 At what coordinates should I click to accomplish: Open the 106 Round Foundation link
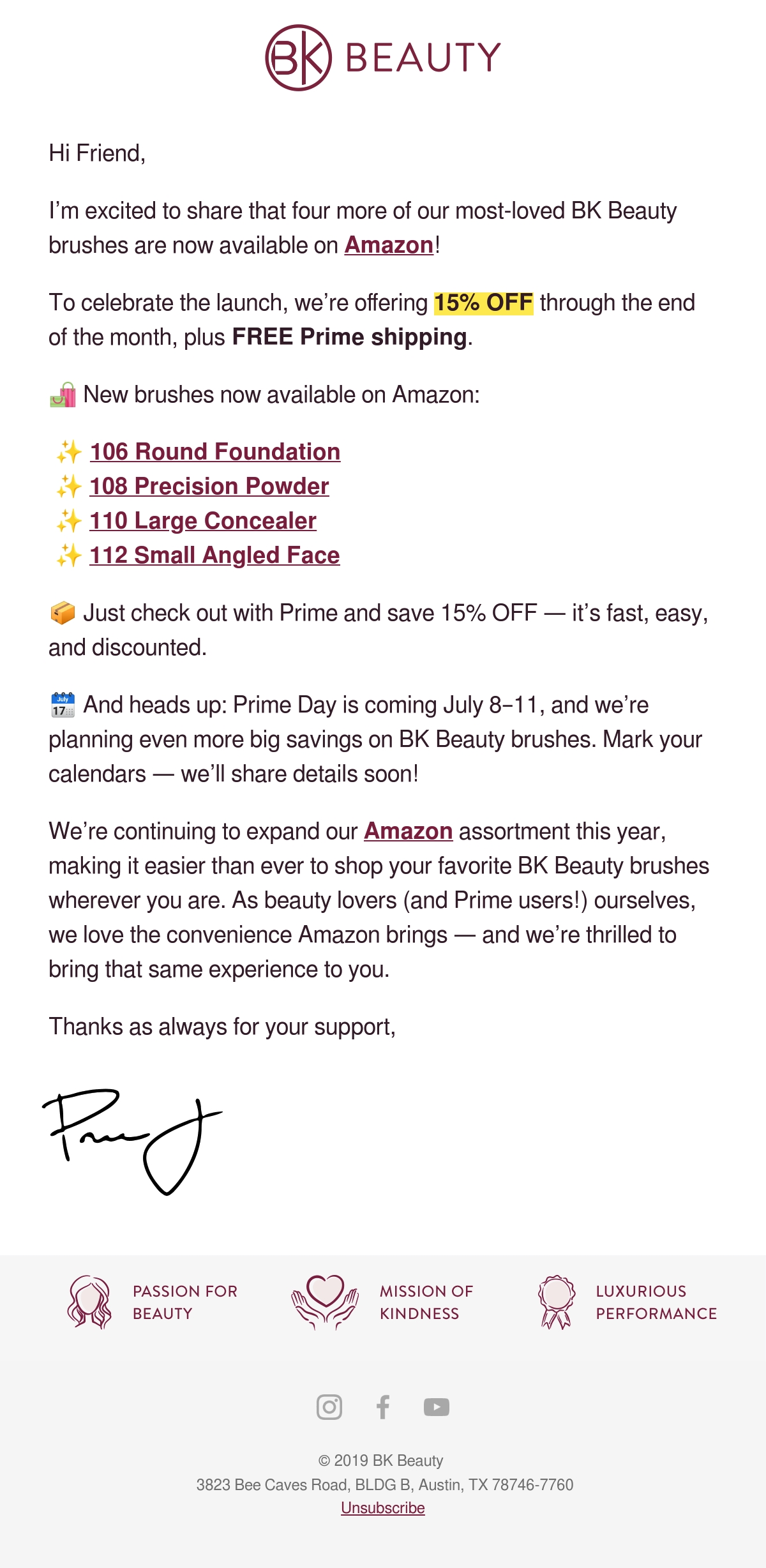click(215, 451)
